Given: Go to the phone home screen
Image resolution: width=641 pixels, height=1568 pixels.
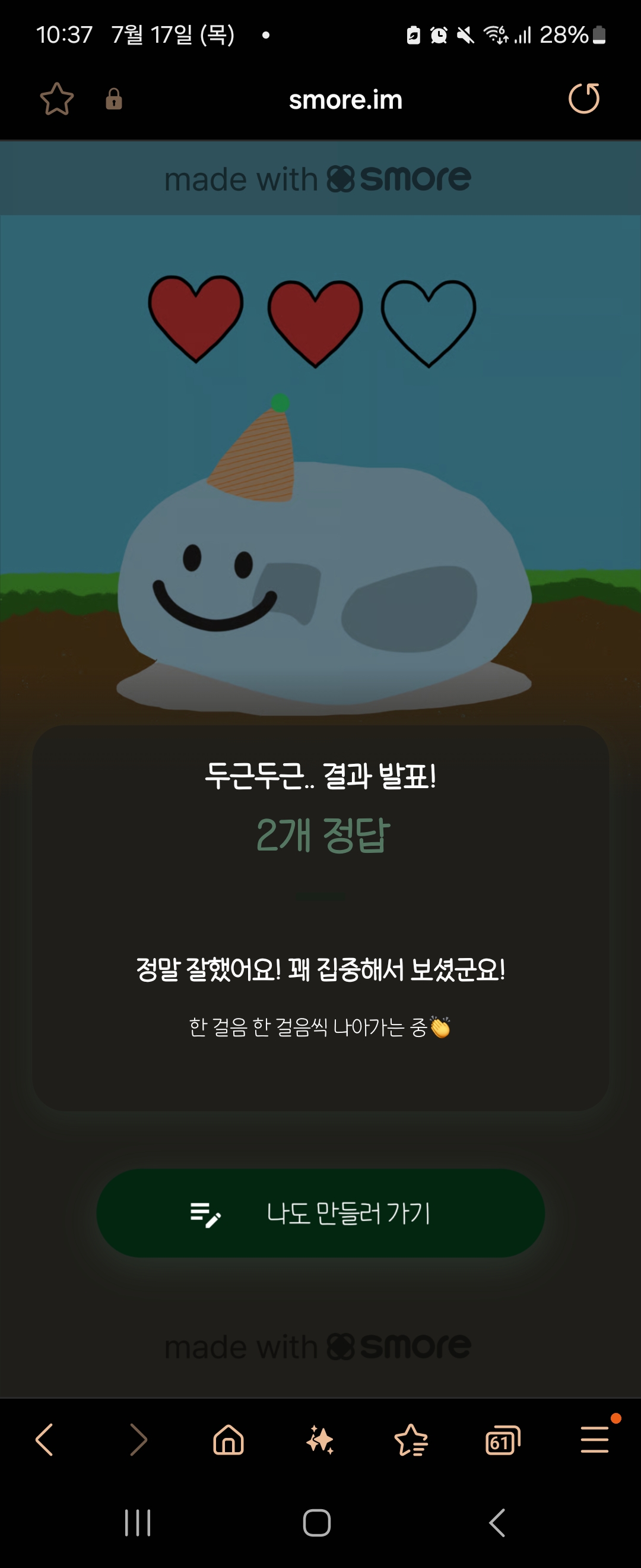Looking at the screenshot, I should tap(317, 1523).
